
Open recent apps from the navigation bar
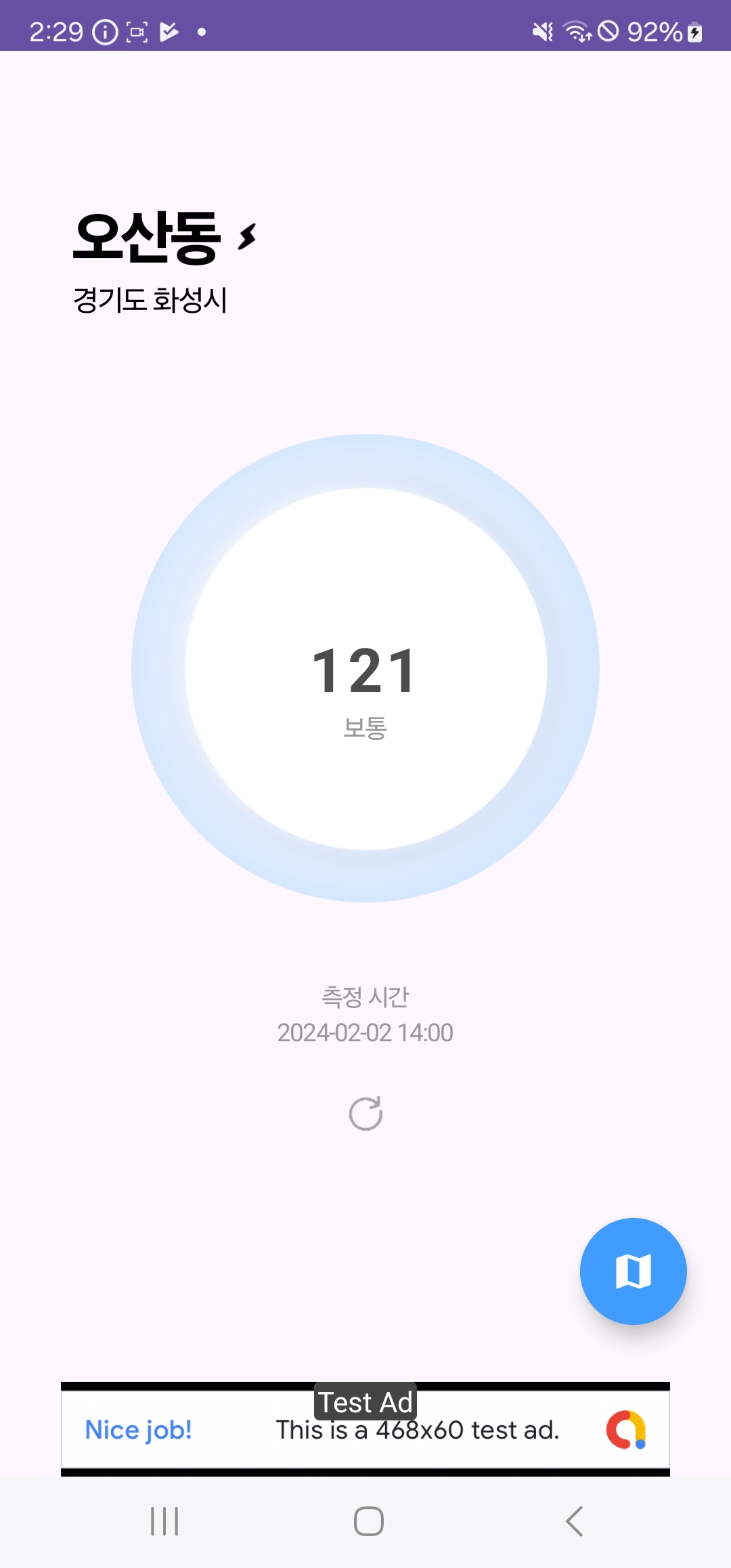click(x=164, y=1521)
